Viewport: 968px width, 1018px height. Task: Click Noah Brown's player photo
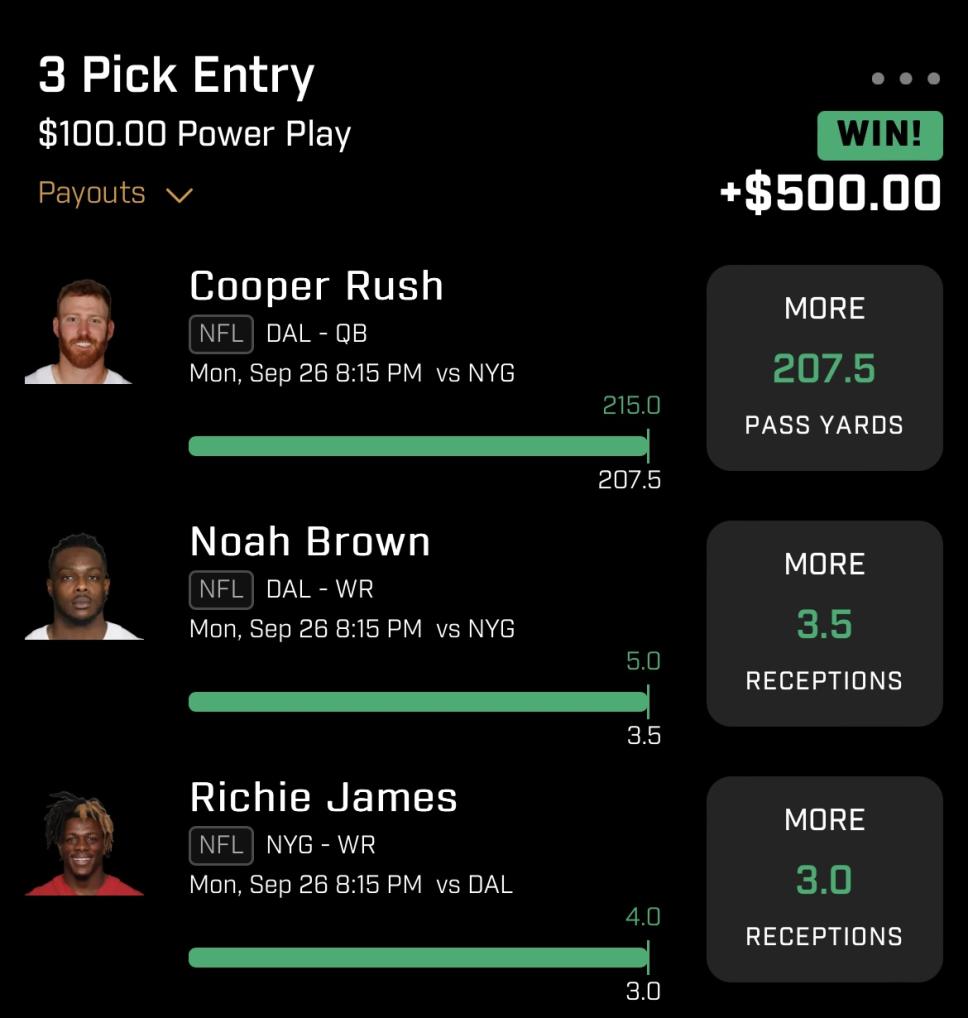click(84, 583)
